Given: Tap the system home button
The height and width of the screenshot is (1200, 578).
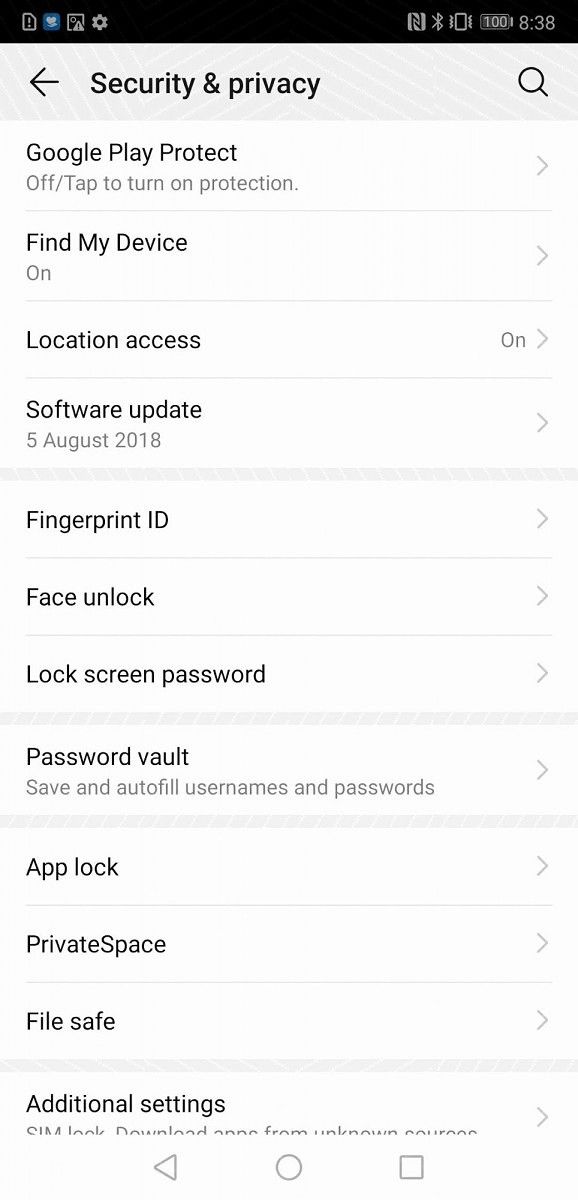Looking at the screenshot, I should click(x=289, y=1167).
